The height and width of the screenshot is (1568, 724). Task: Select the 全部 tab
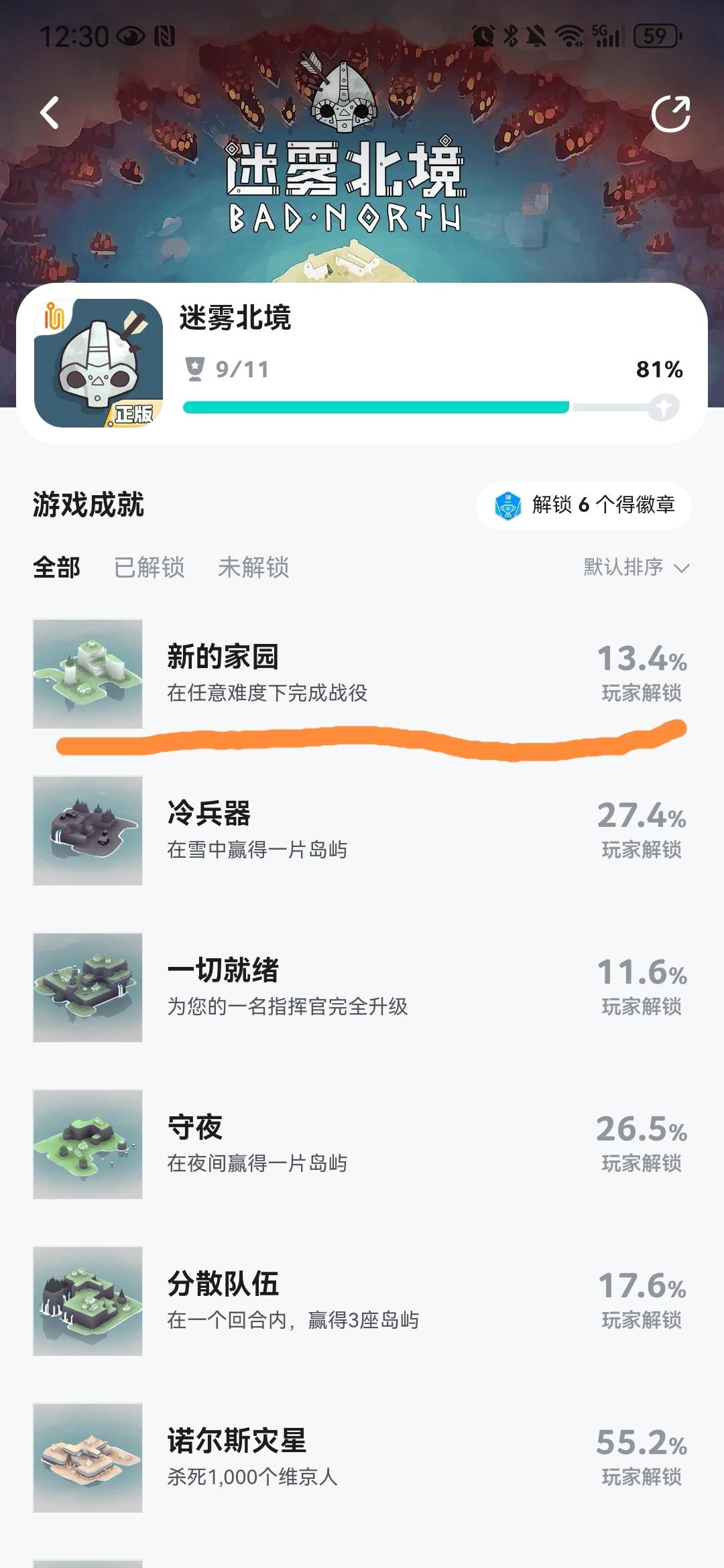56,568
